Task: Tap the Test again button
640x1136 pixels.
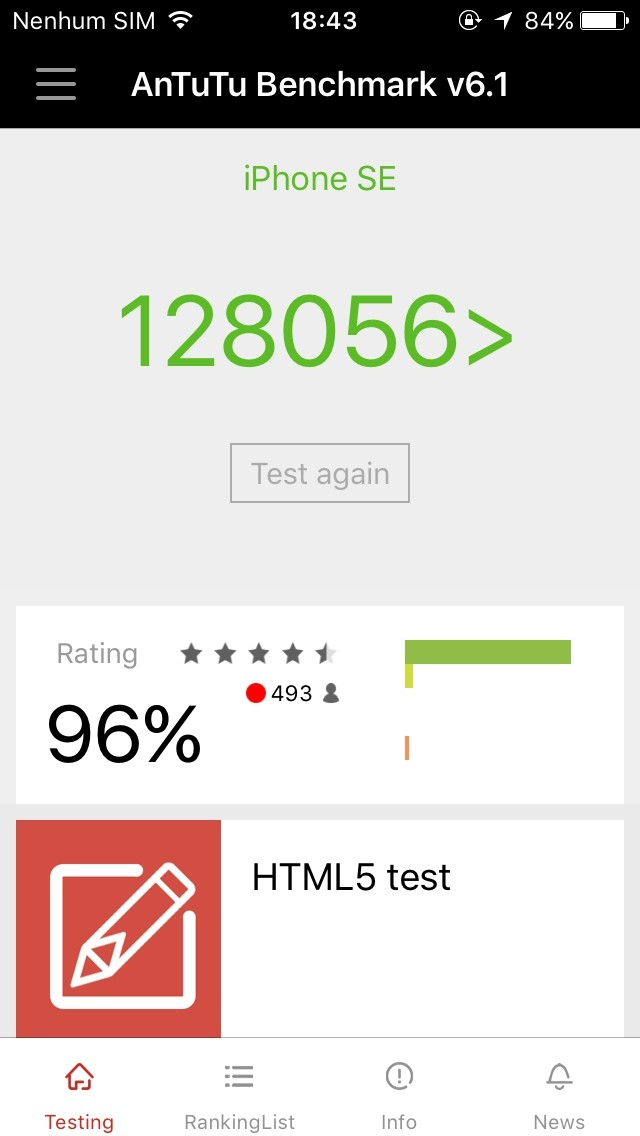Action: [320, 473]
